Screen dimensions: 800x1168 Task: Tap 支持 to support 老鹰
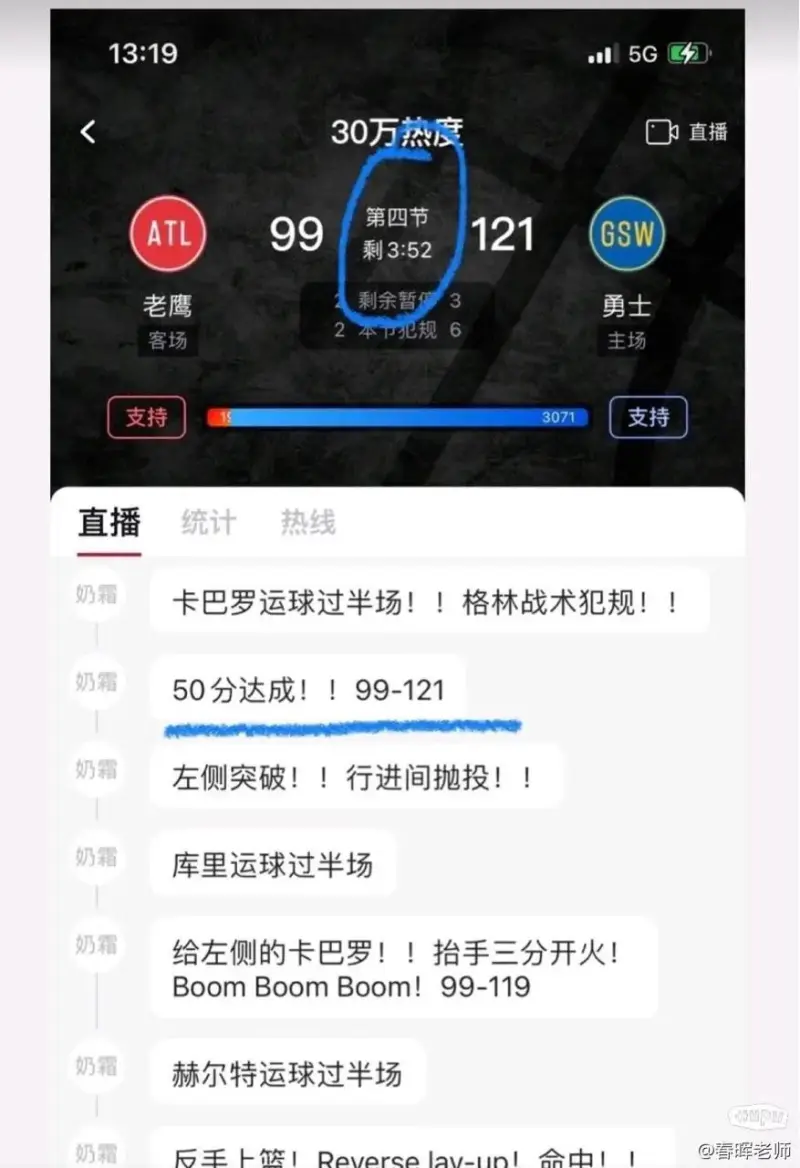click(x=146, y=417)
